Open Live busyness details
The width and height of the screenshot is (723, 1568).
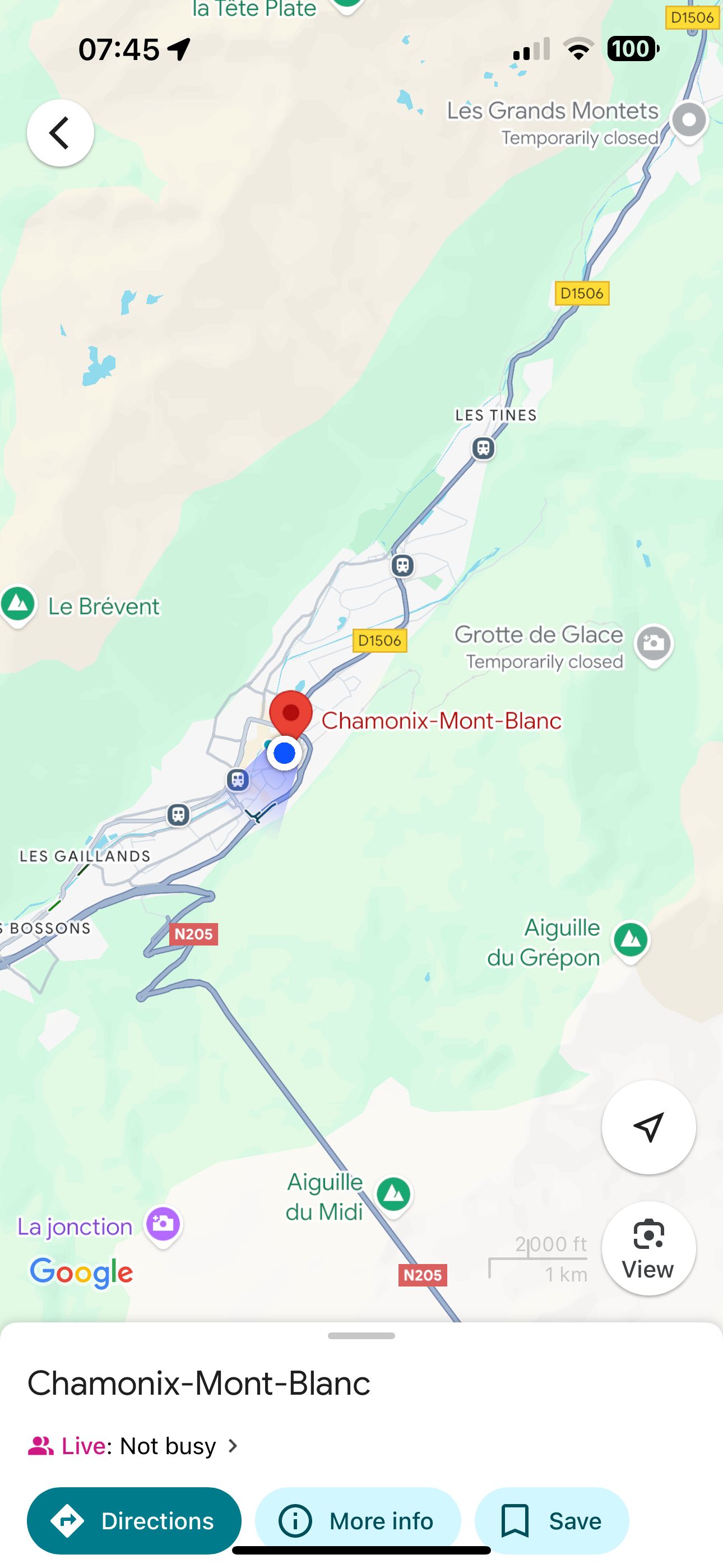(x=135, y=1446)
